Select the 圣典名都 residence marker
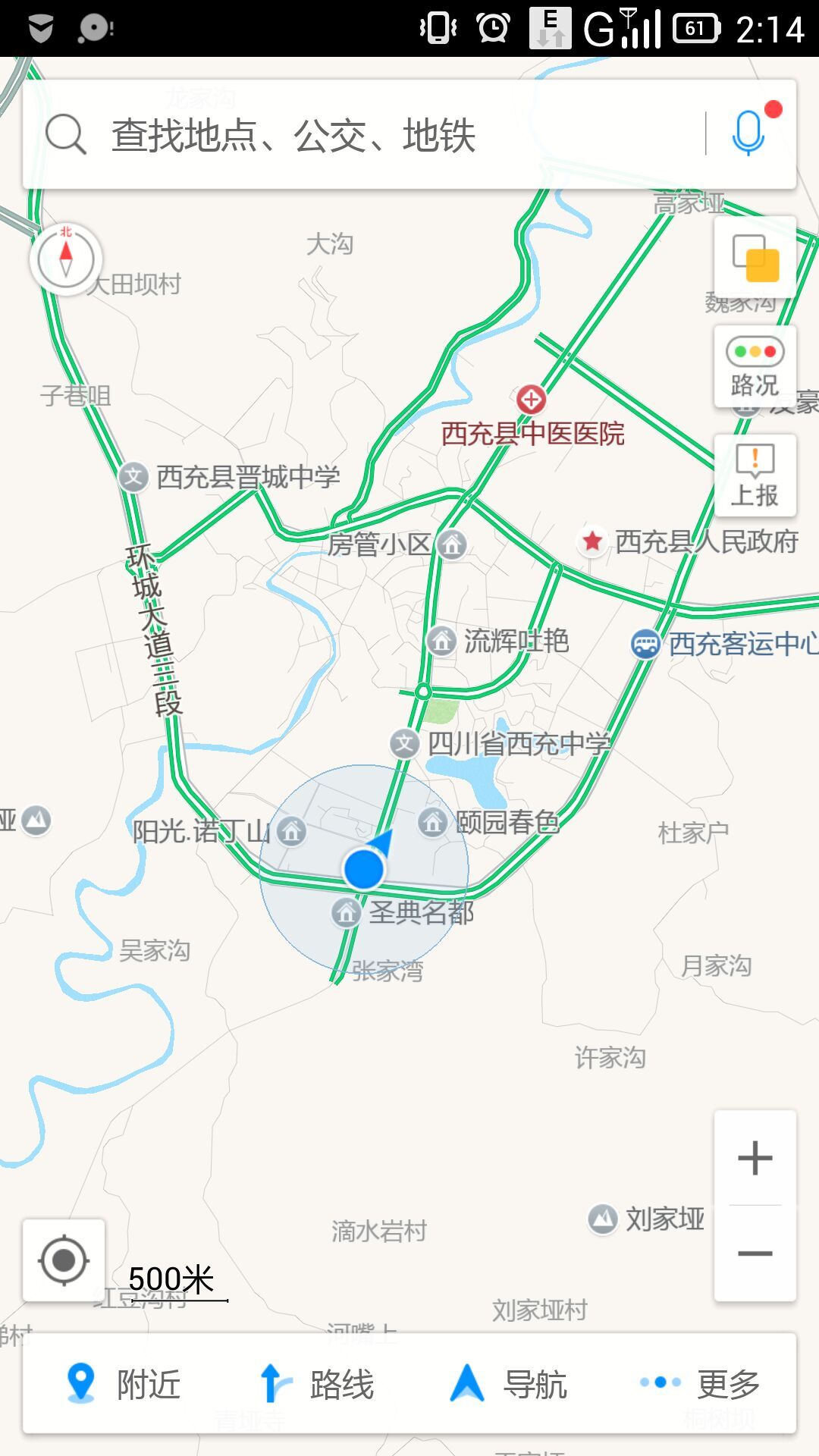Image resolution: width=819 pixels, height=1456 pixels. coord(347,912)
